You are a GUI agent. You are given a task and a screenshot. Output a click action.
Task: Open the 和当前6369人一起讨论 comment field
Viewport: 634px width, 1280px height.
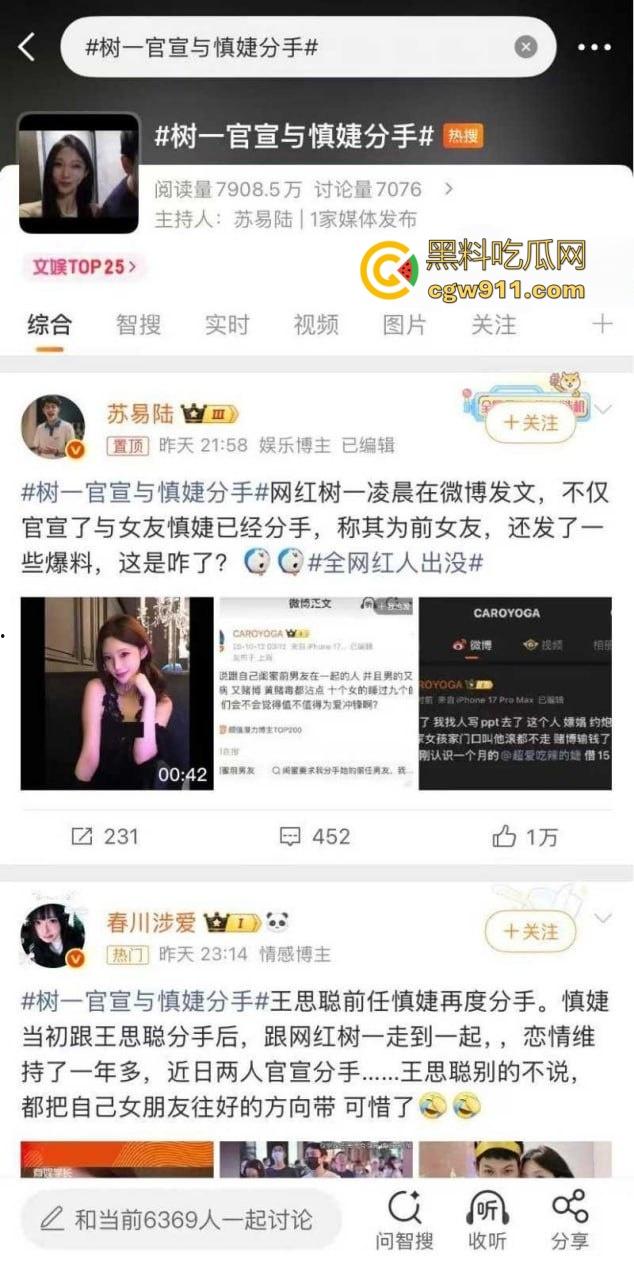pyautogui.click(x=180, y=1219)
